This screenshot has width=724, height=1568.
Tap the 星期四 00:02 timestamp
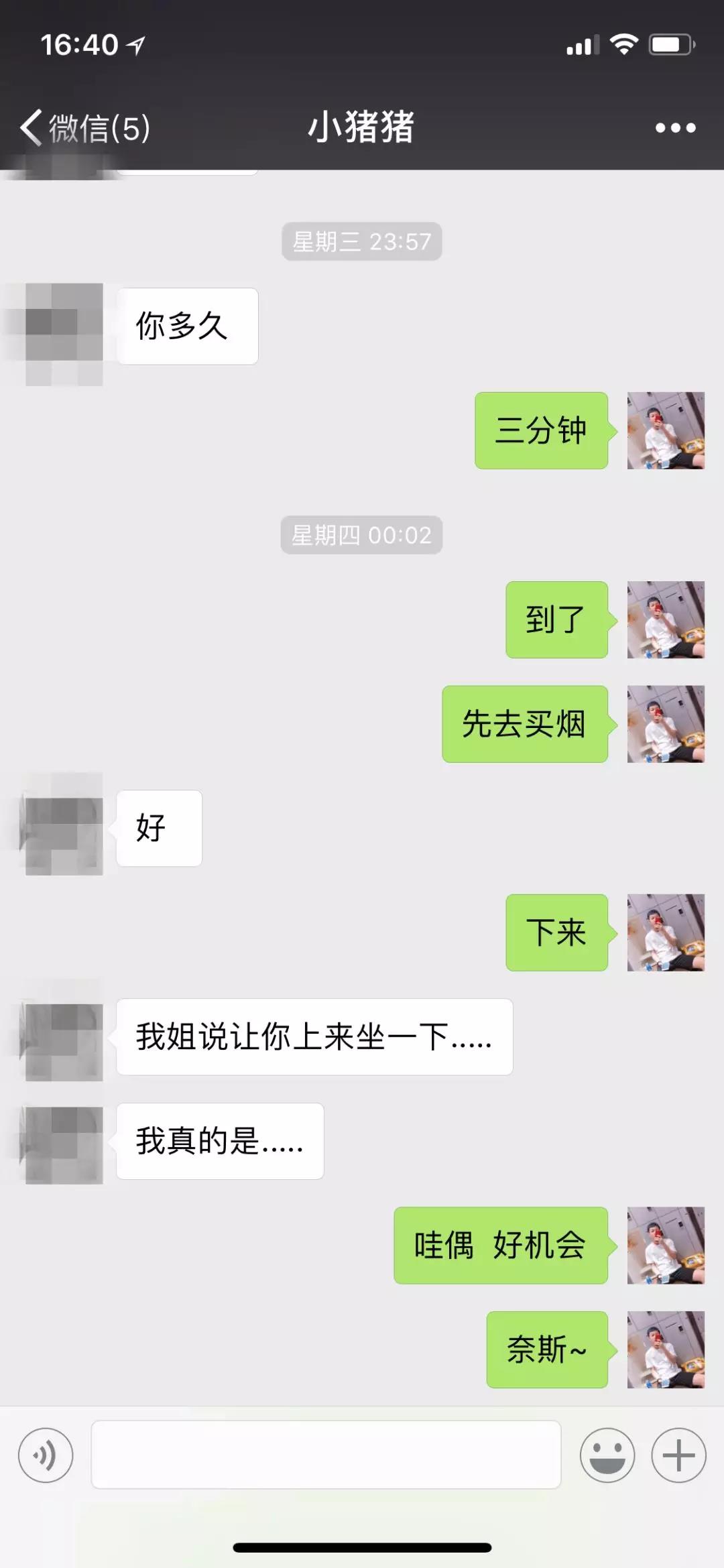(x=361, y=535)
